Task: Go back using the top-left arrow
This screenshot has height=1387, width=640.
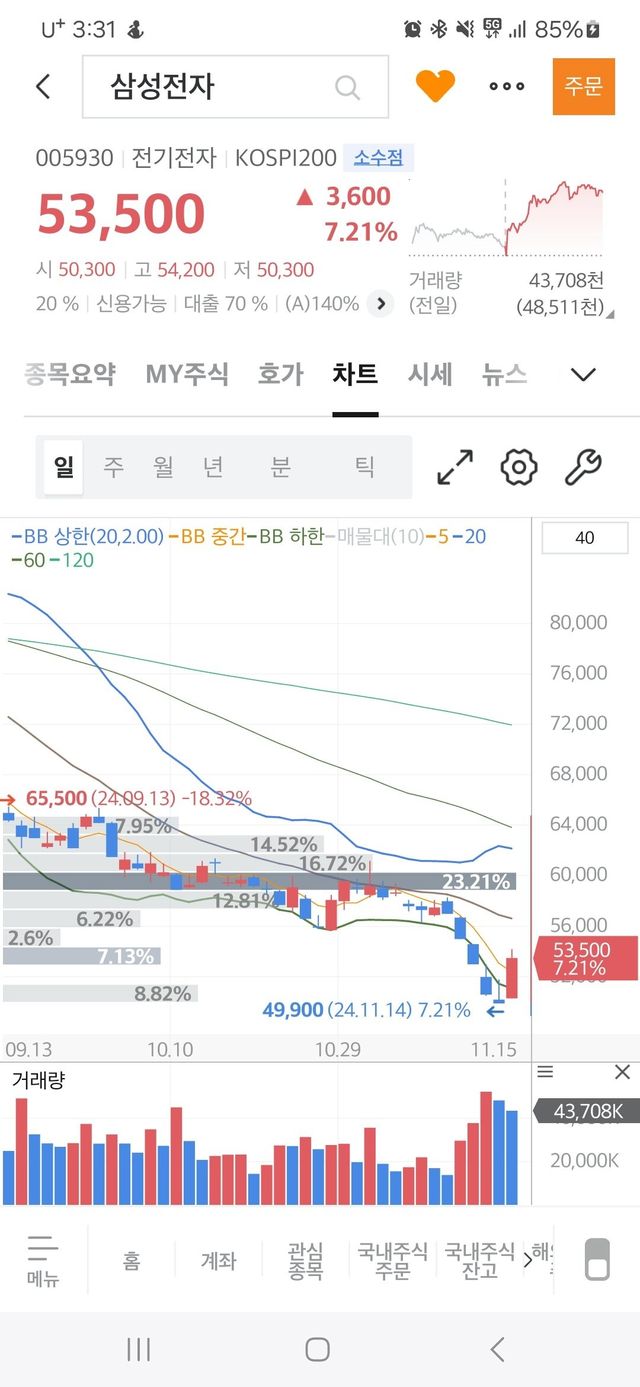Action: coord(43,87)
